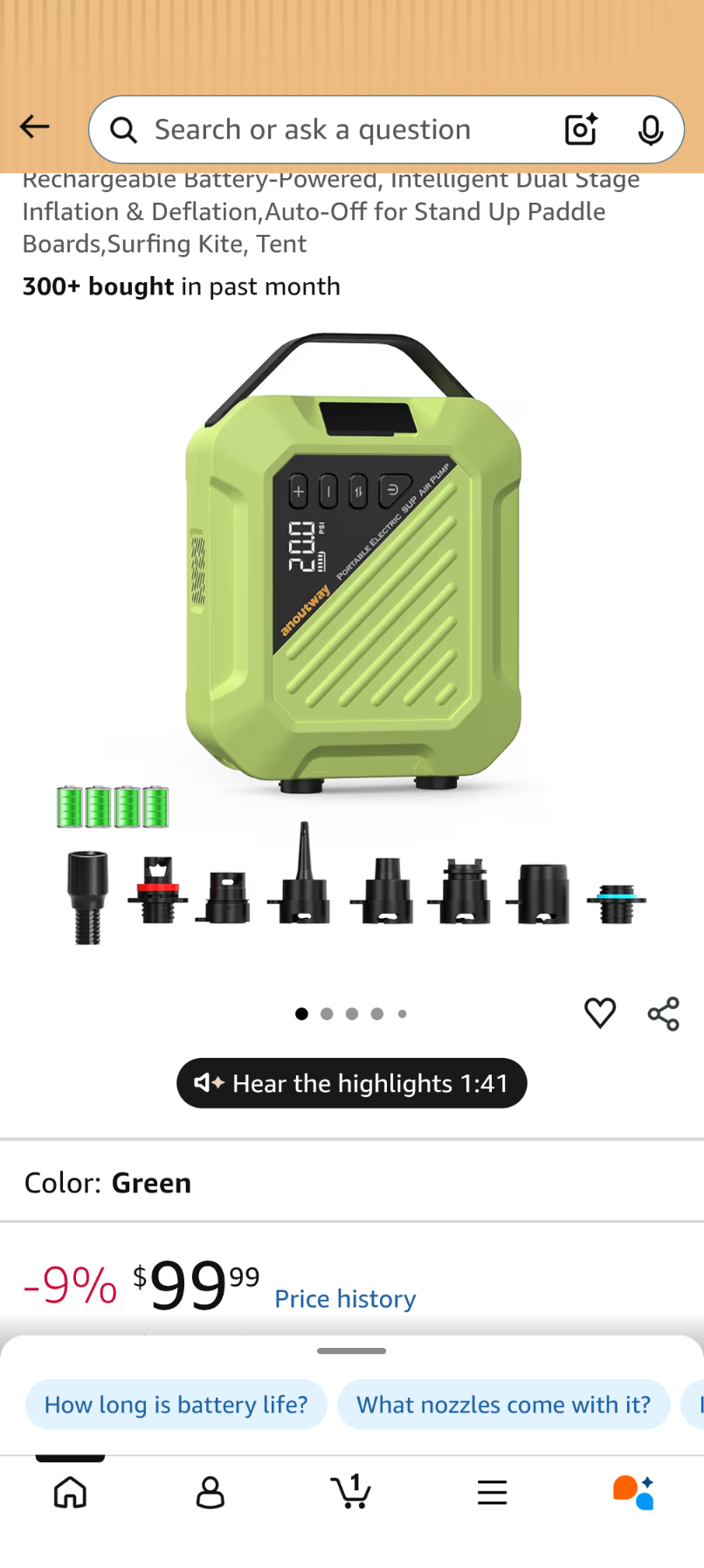
Task: Add this item to wish list heart
Action: pos(600,1013)
